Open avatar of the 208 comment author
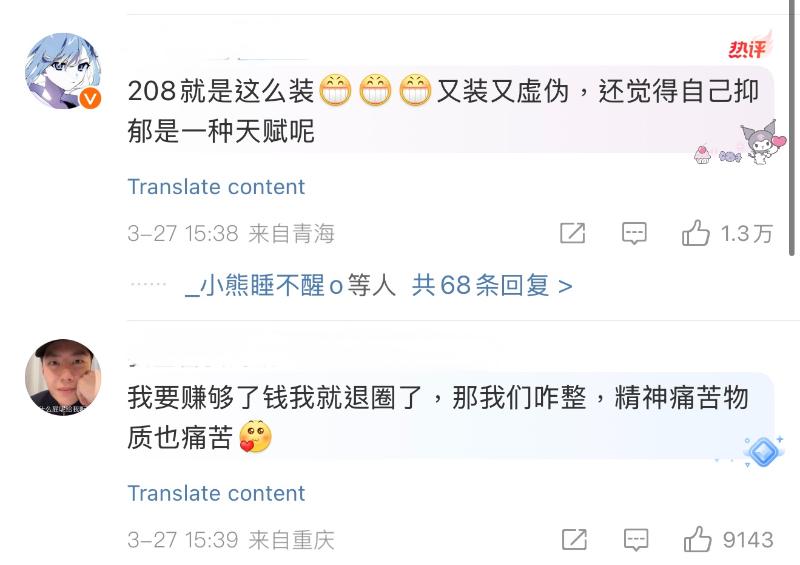 [x=62, y=70]
